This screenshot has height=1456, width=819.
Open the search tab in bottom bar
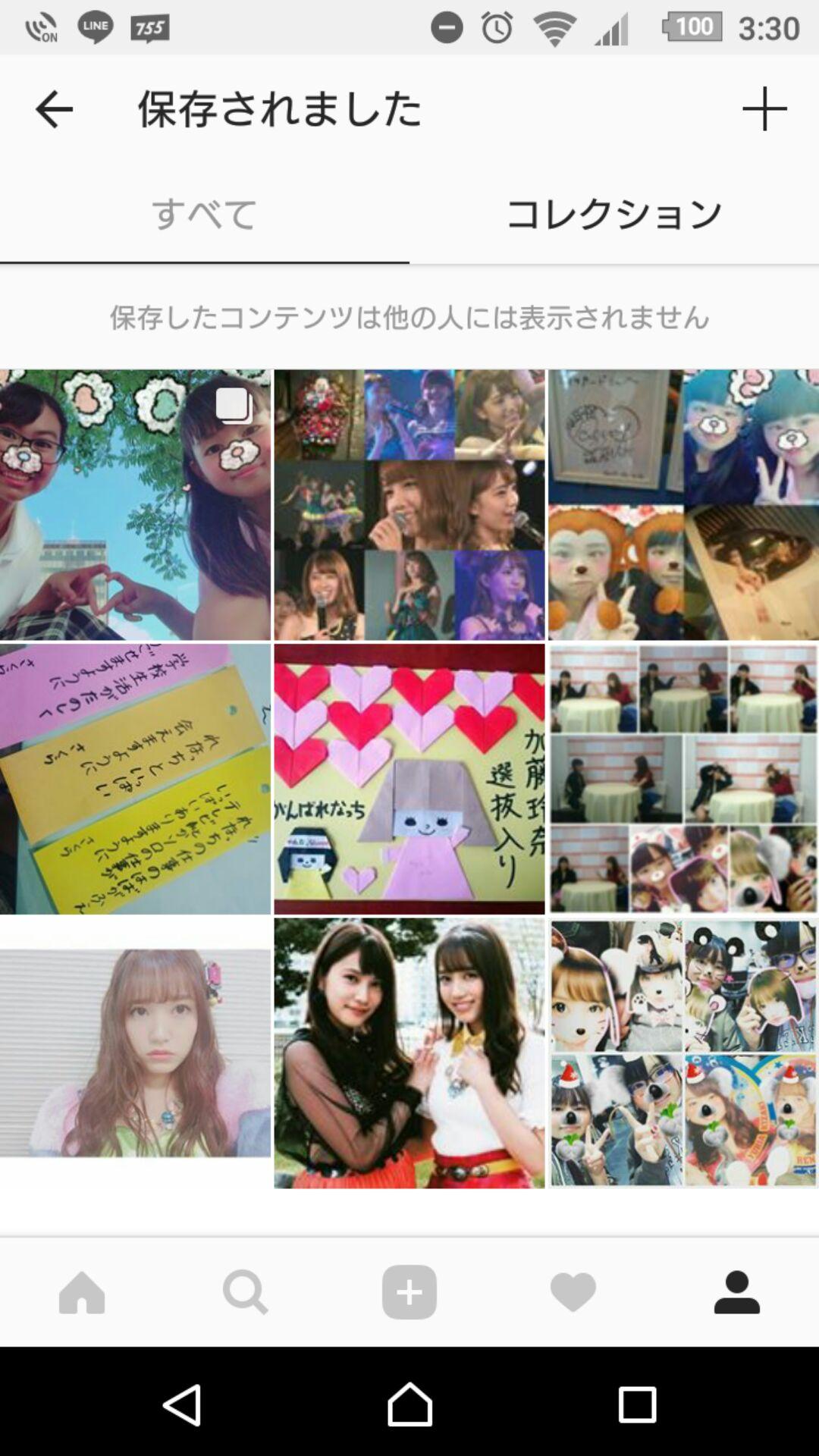(x=245, y=1292)
